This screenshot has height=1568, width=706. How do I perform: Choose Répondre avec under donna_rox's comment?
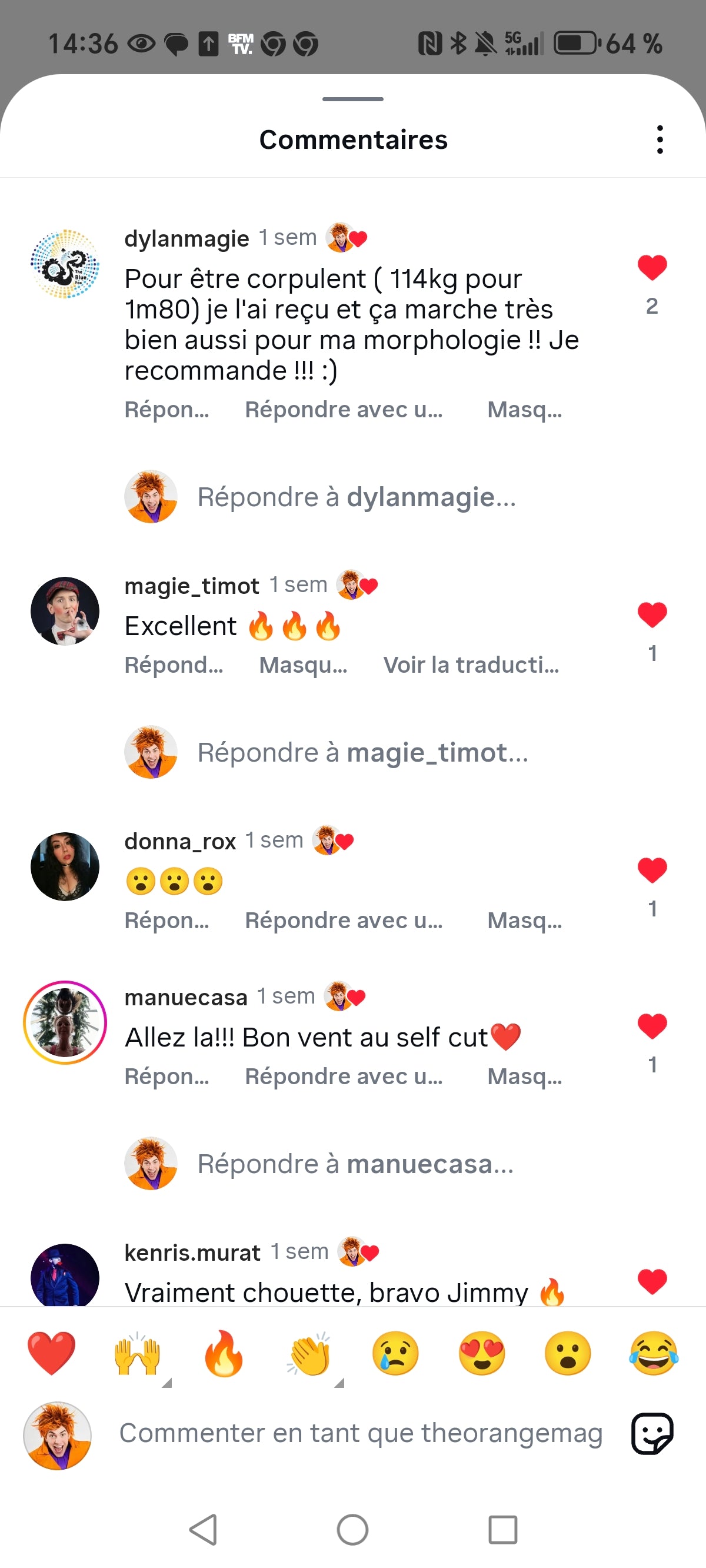click(343, 921)
